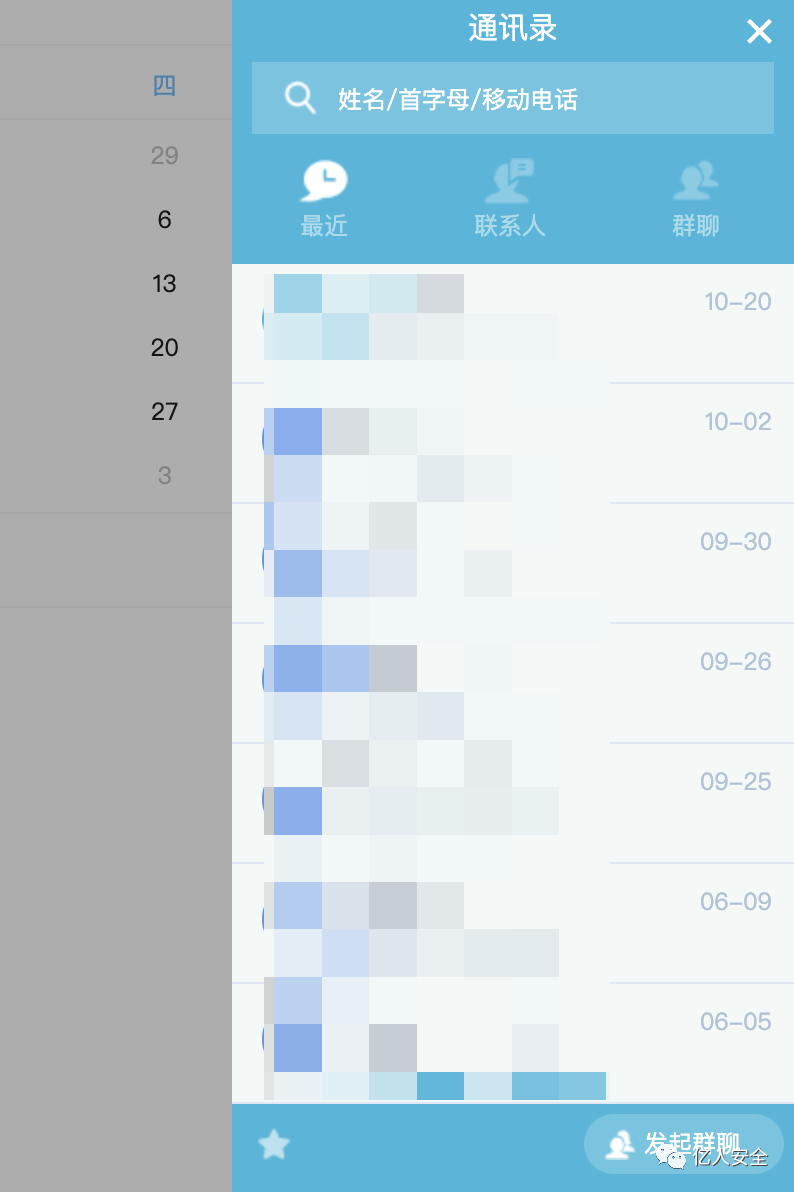The image size is (794, 1192).
Task: Open the 联系人 contacts icon
Action: click(x=510, y=180)
